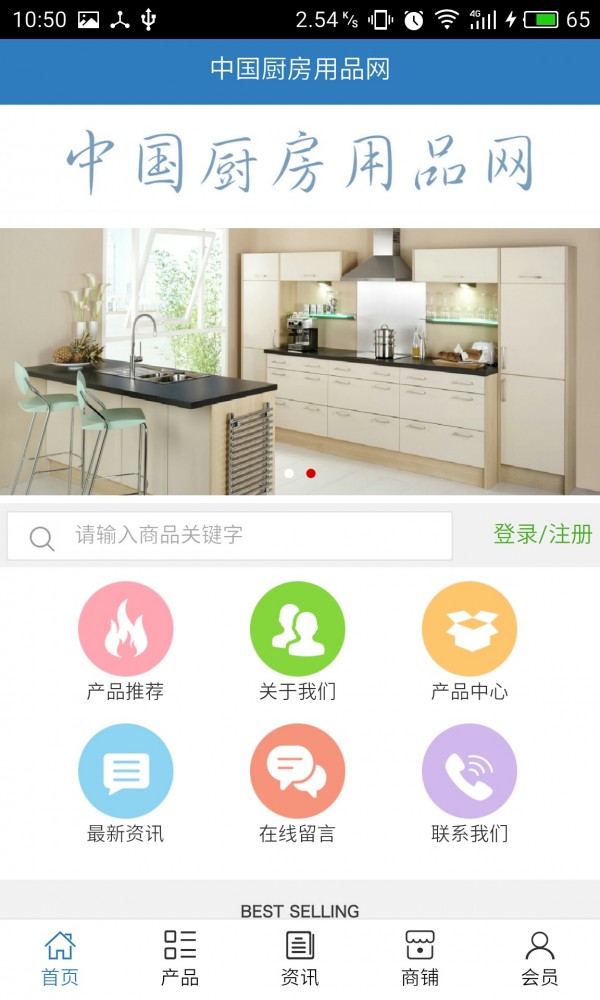Open the kitchen banner image
Image resolution: width=600 pixels, height=1000 pixels.
[x=300, y=360]
